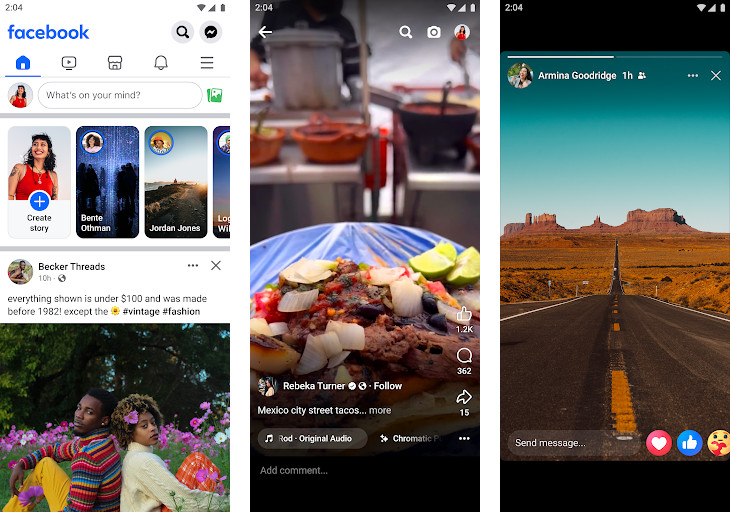
Task: Tap the Create story card
Action: pyautogui.click(x=39, y=181)
